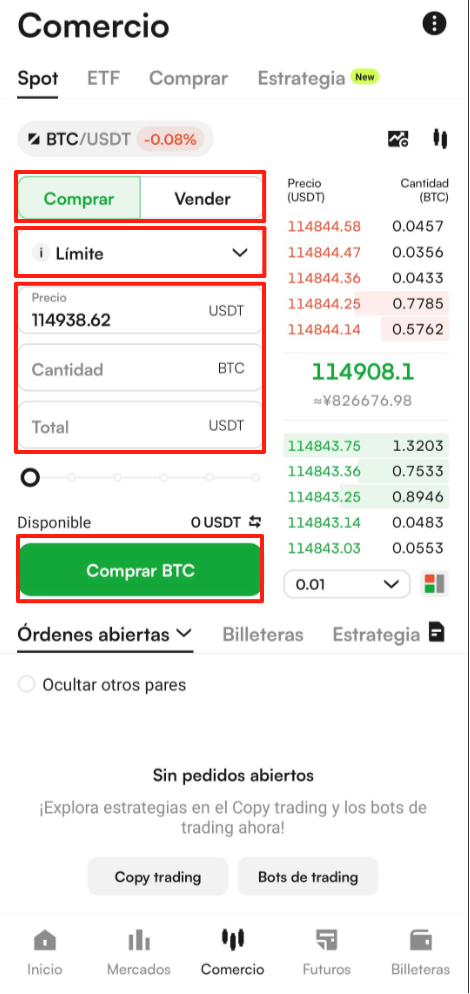
Task: Open the candlestick chart icon
Action: tap(440, 138)
